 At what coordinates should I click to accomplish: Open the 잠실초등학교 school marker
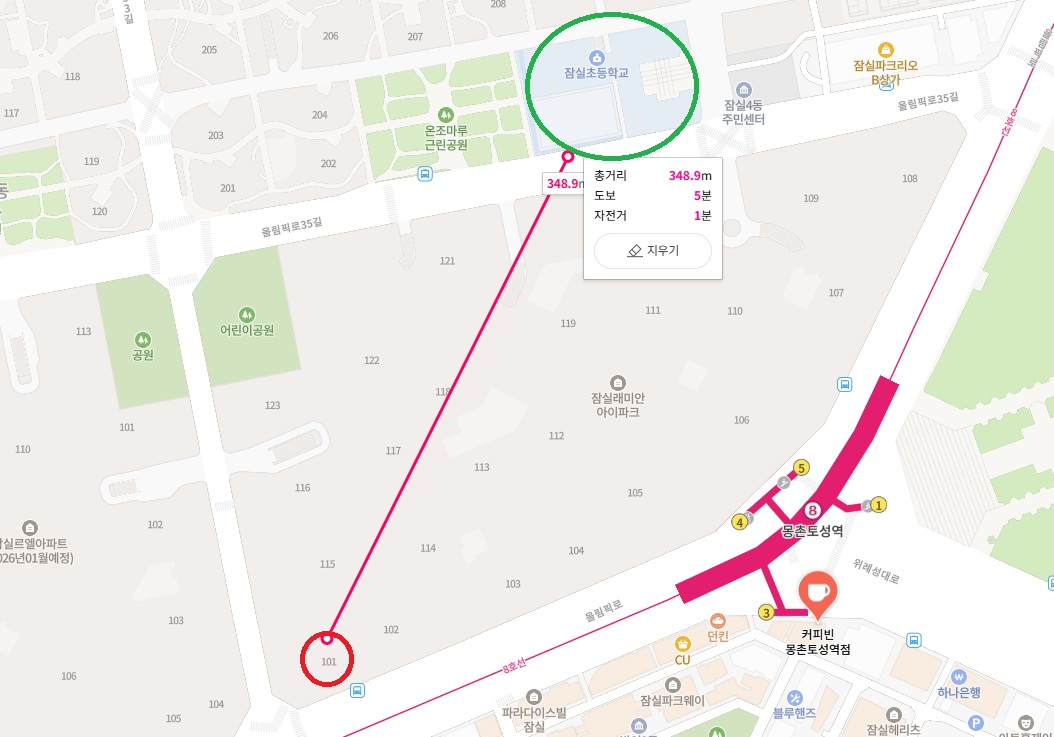597,57
